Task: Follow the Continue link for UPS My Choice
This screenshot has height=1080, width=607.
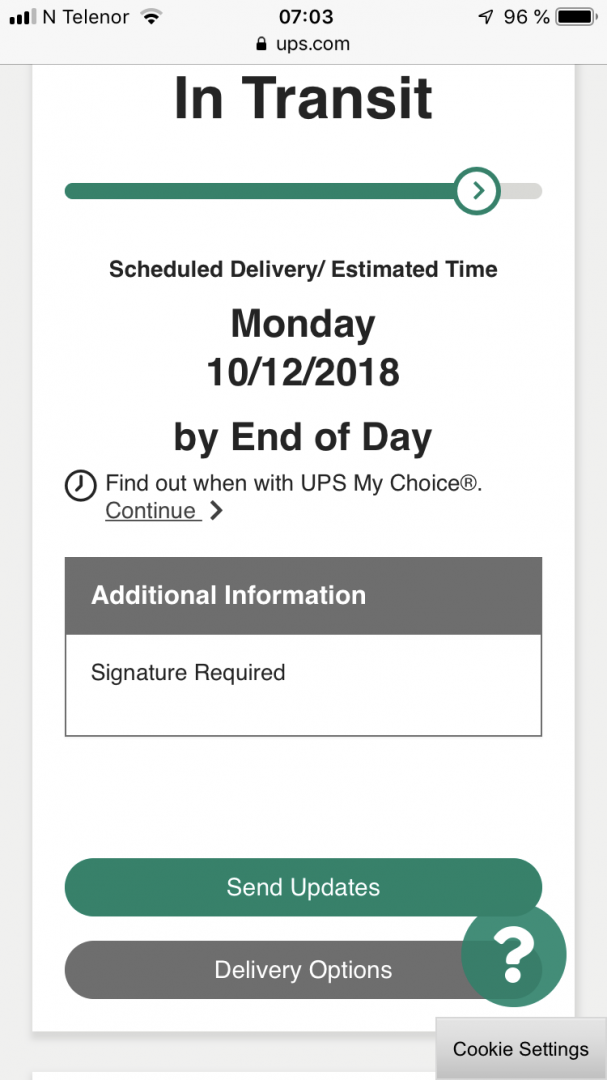Action: pyautogui.click(x=151, y=511)
